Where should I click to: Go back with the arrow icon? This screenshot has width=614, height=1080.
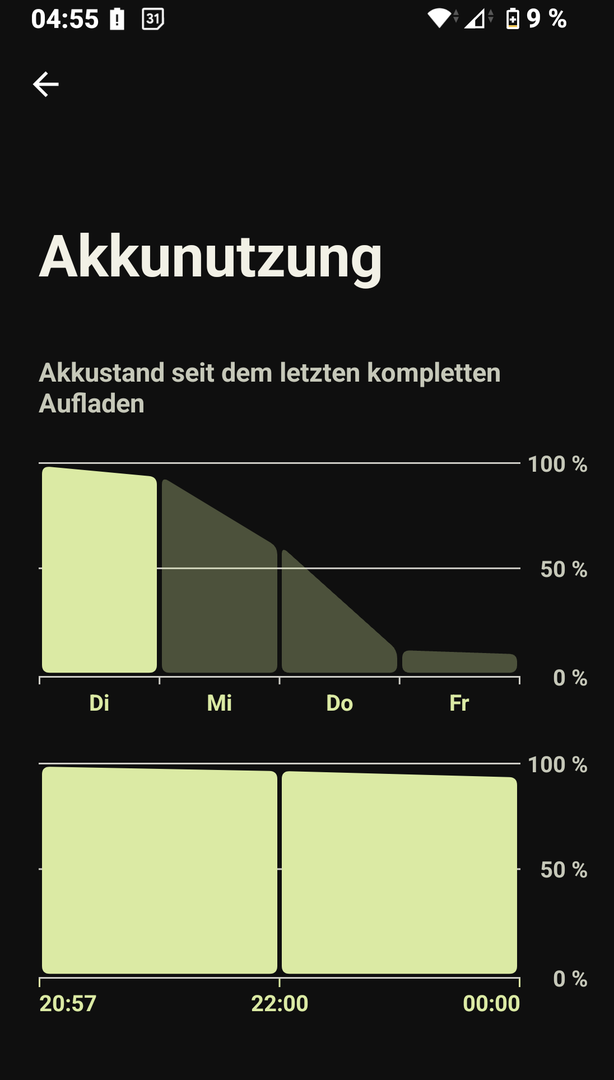click(x=46, y=85)
